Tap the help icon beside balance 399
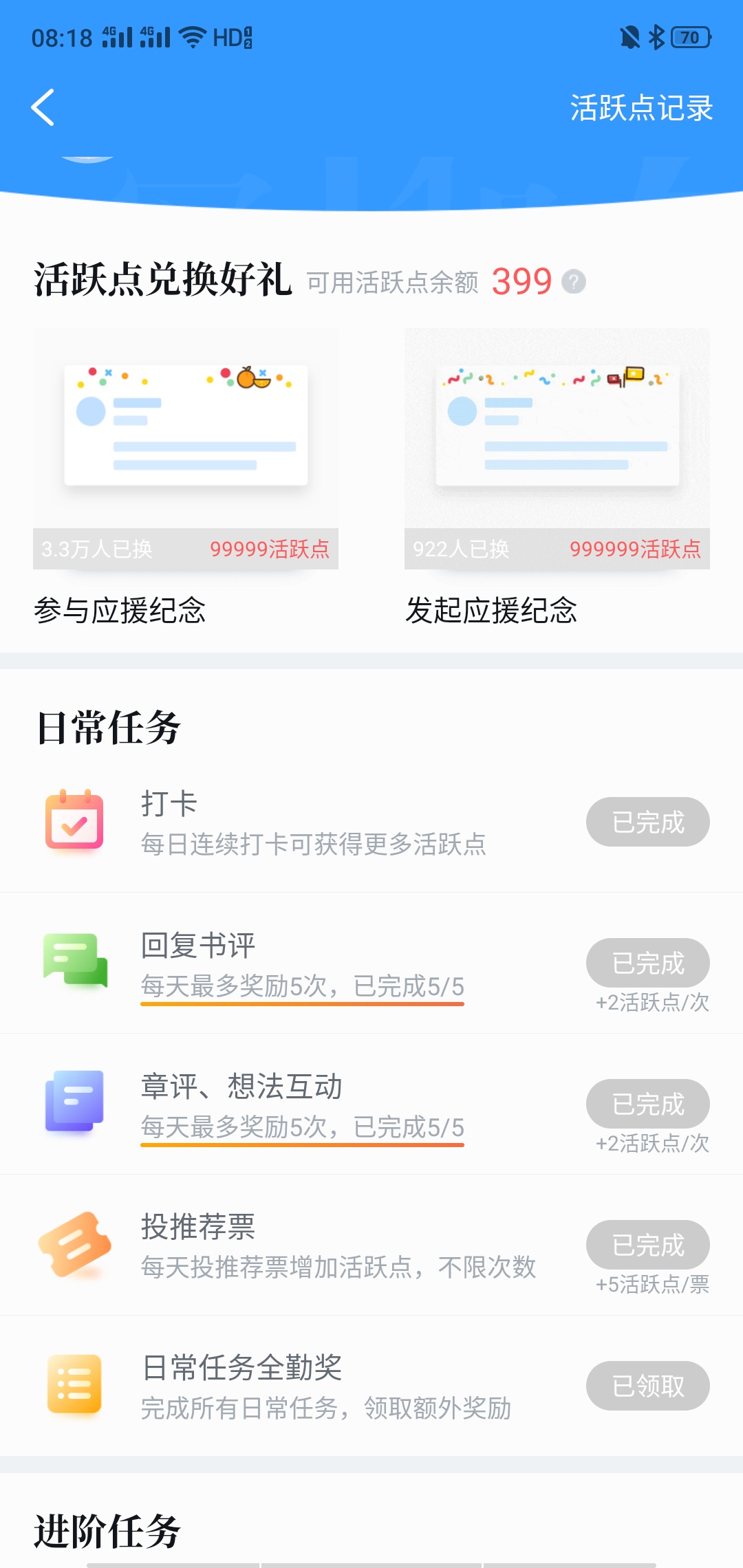The image size is (743, 1568). [x=574, y=282]
